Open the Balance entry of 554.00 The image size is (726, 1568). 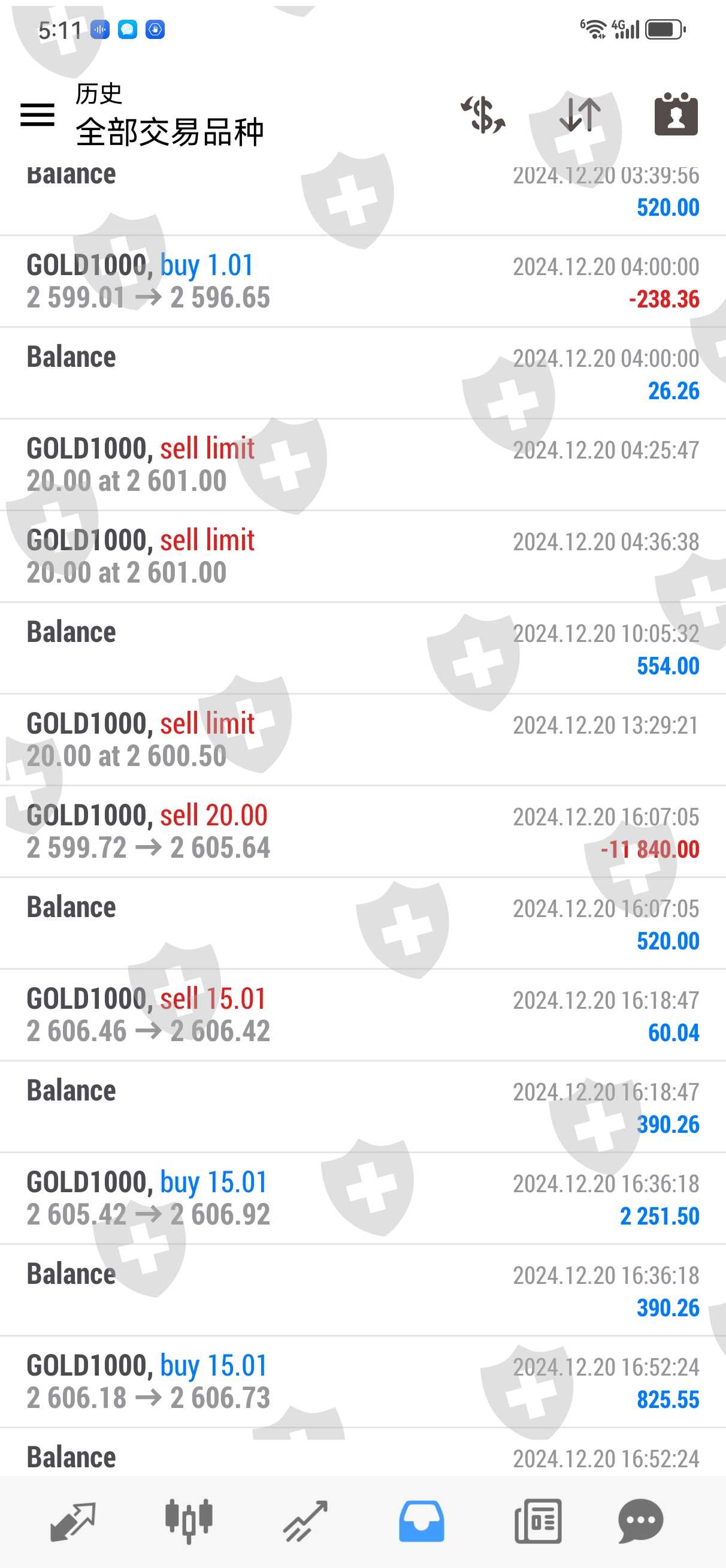point(362,649)
